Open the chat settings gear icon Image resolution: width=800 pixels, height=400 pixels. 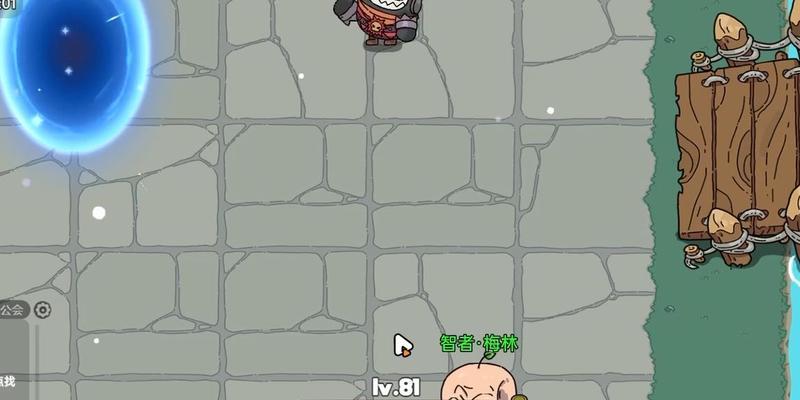[42, 310]
